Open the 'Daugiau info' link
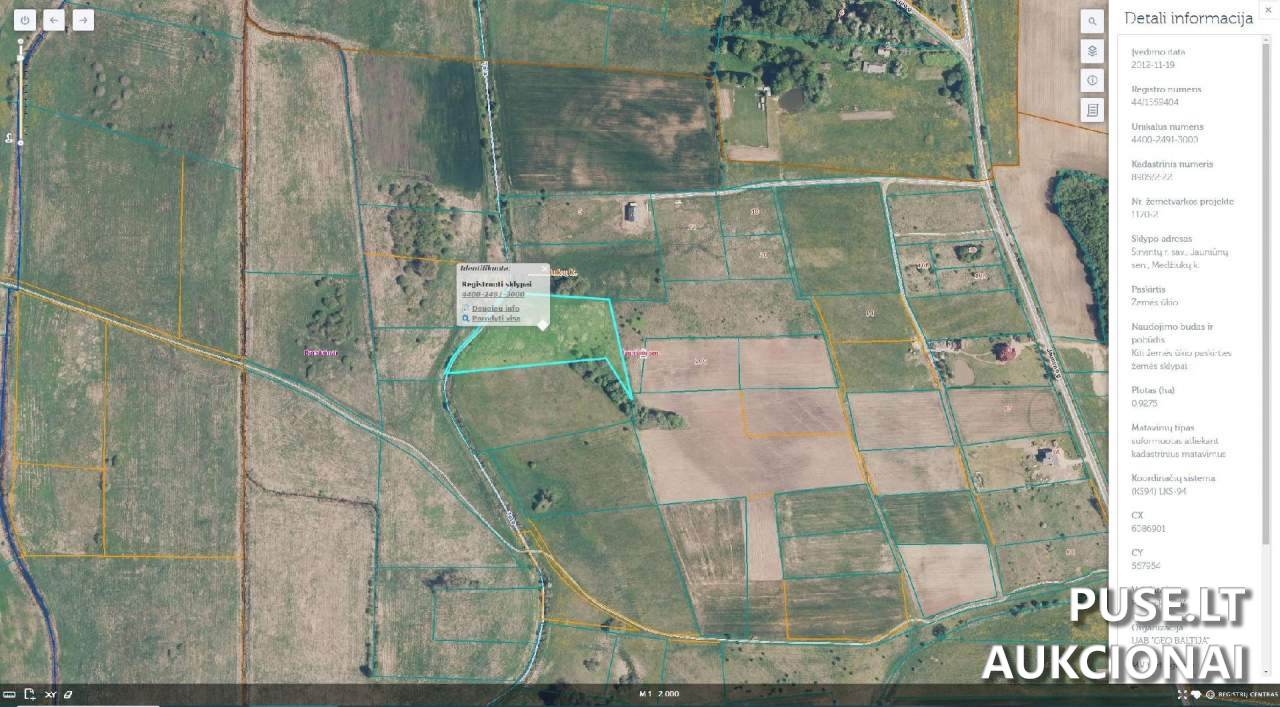 (x=495, y=308)
